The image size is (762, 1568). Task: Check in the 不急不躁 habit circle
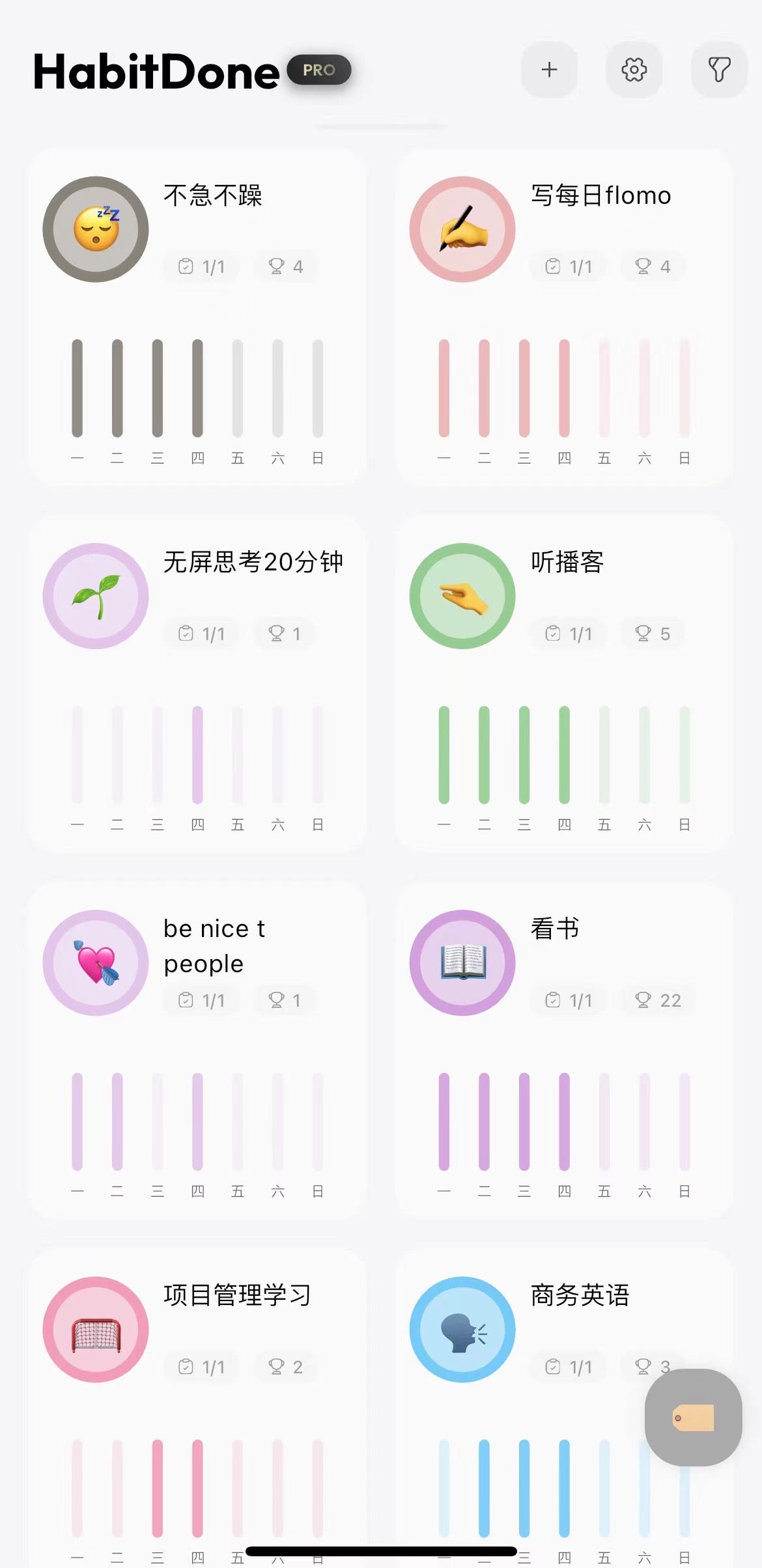coord(96,229)
